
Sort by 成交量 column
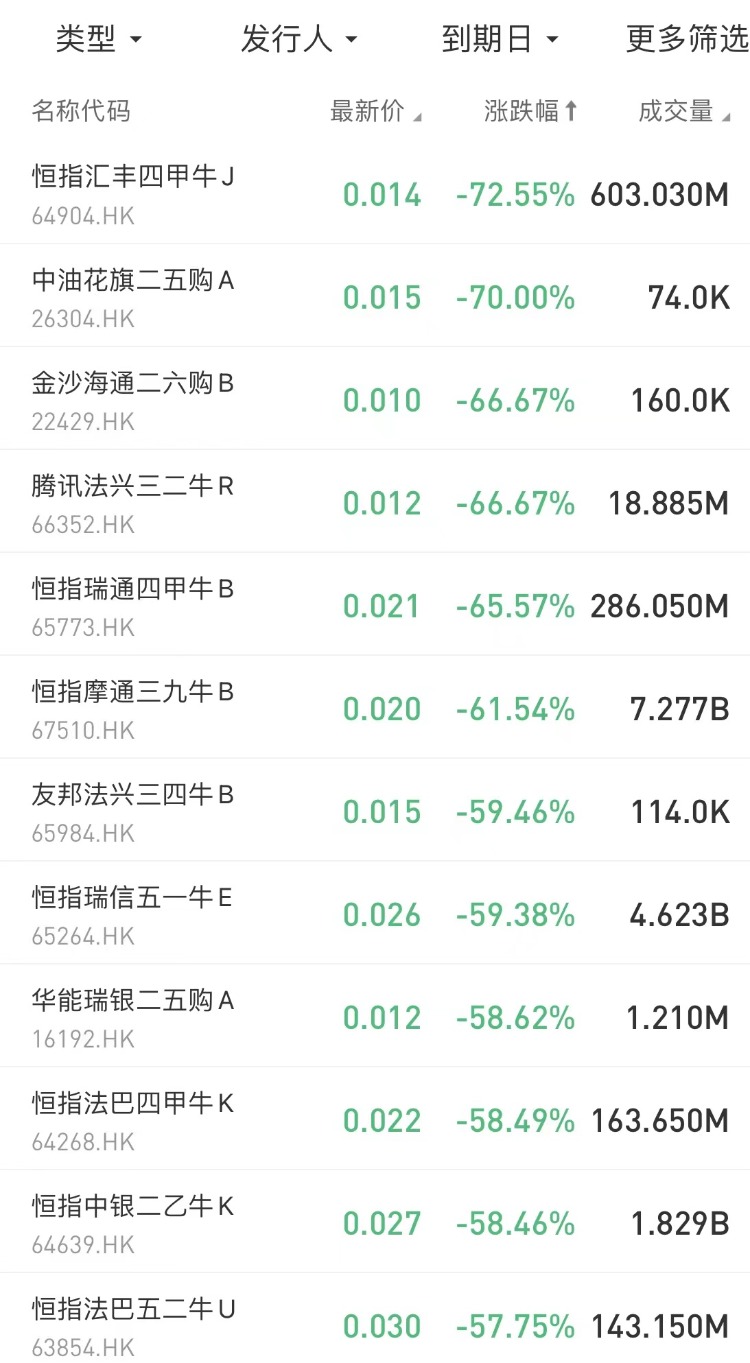click(684, 111)
